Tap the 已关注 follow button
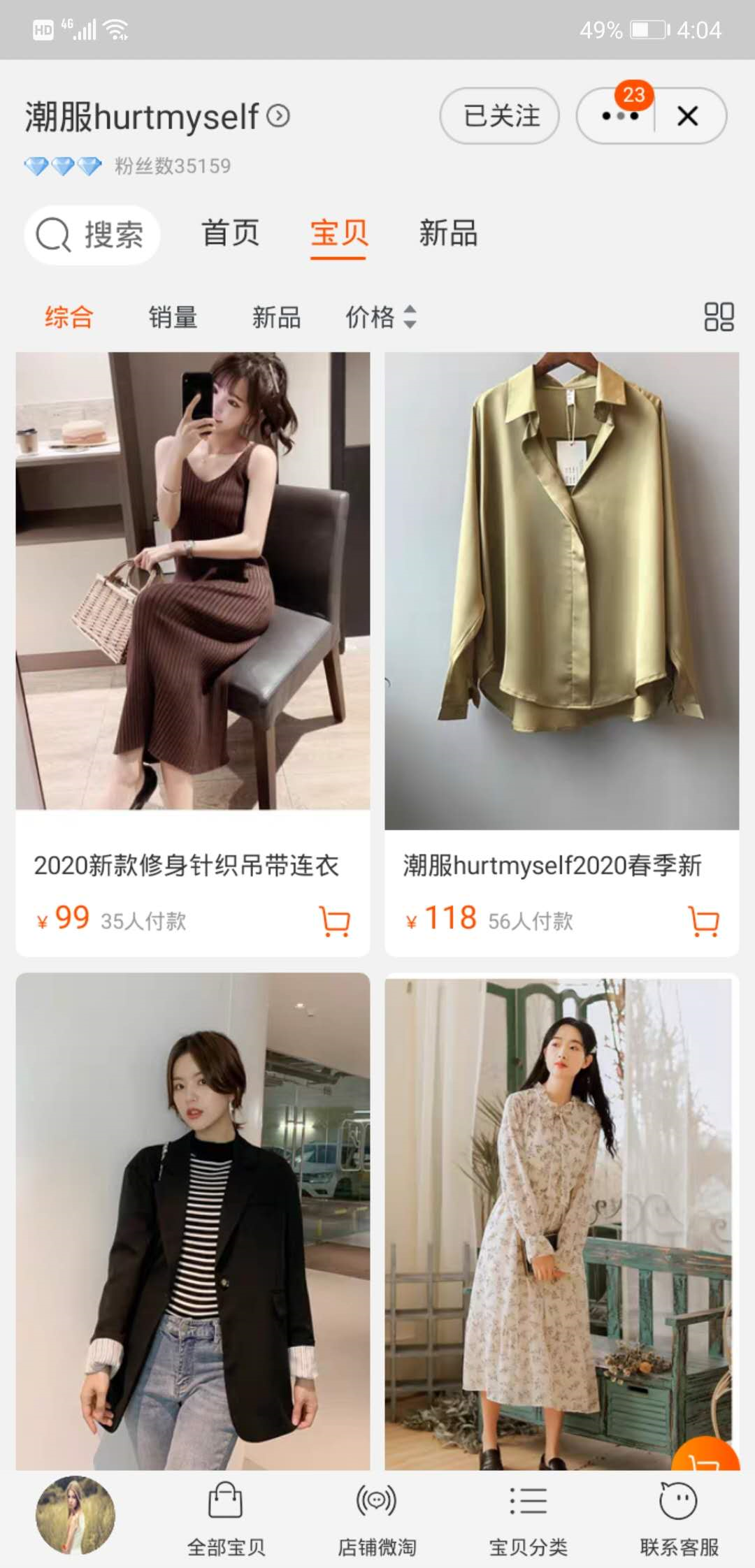This screenshot has height=1568, width=755. [x=500, y=116]
